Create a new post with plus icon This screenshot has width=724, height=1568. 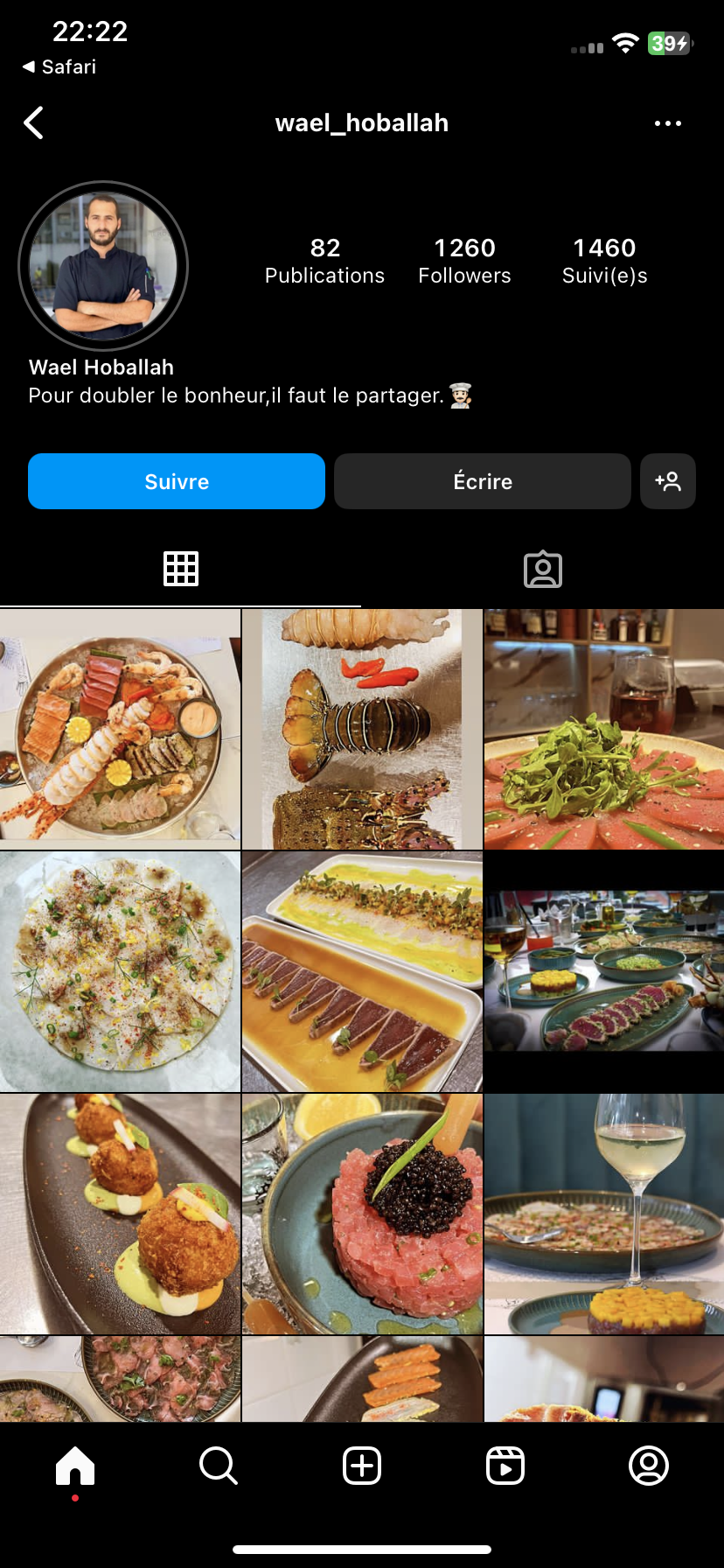tap(362, 1466)
